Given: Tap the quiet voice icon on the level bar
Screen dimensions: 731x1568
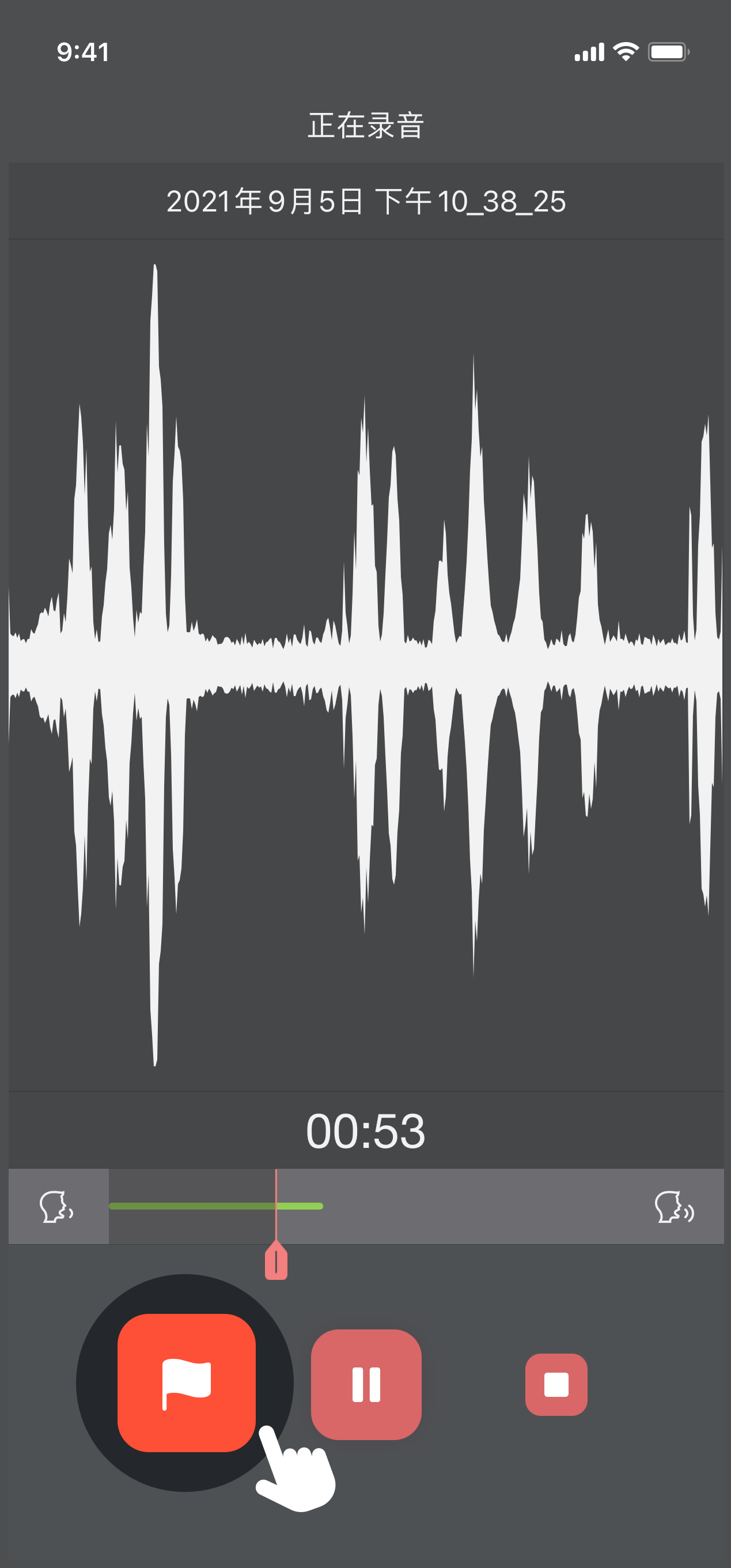Looking at the screenshot, I should [56, 1206].
